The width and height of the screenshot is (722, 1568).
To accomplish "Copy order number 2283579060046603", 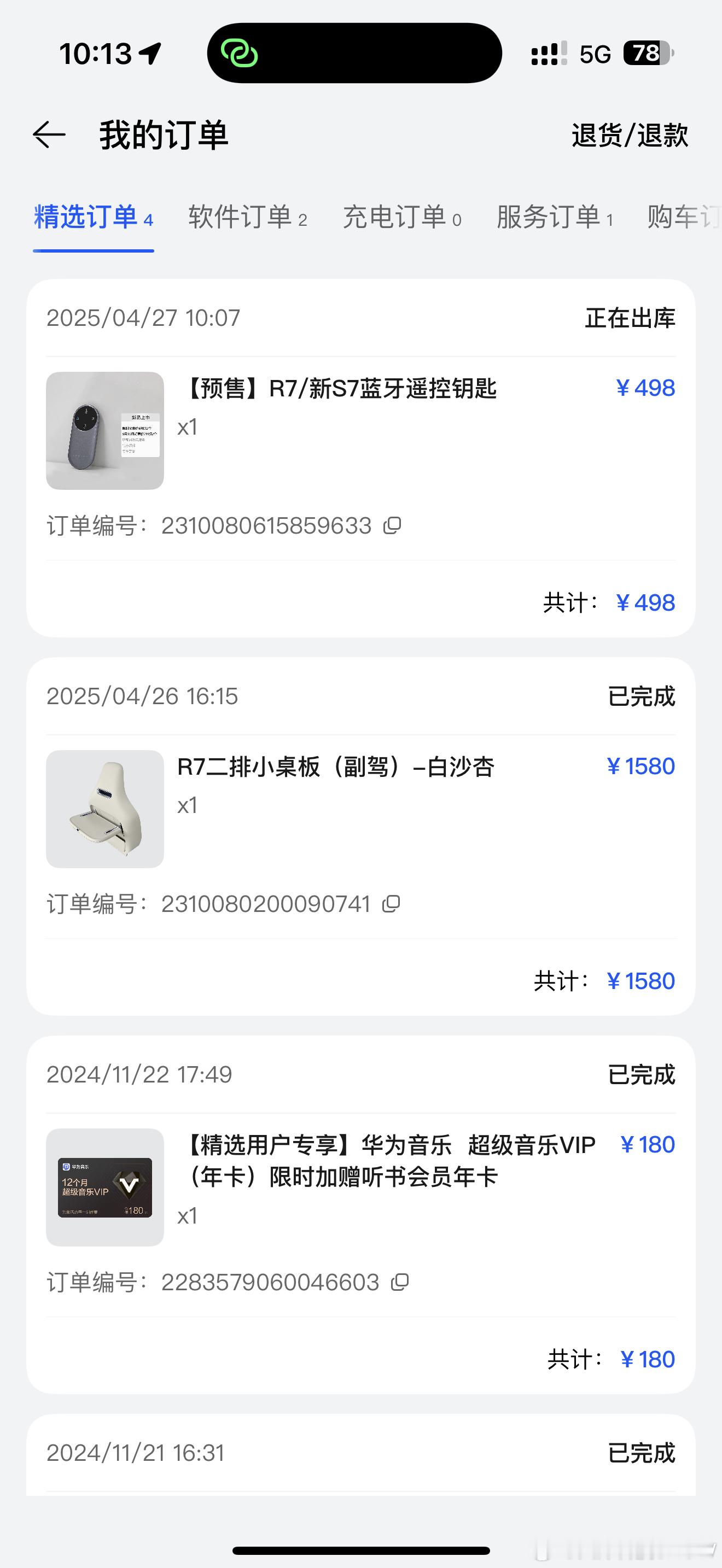I will click(x=400, y=1283).
